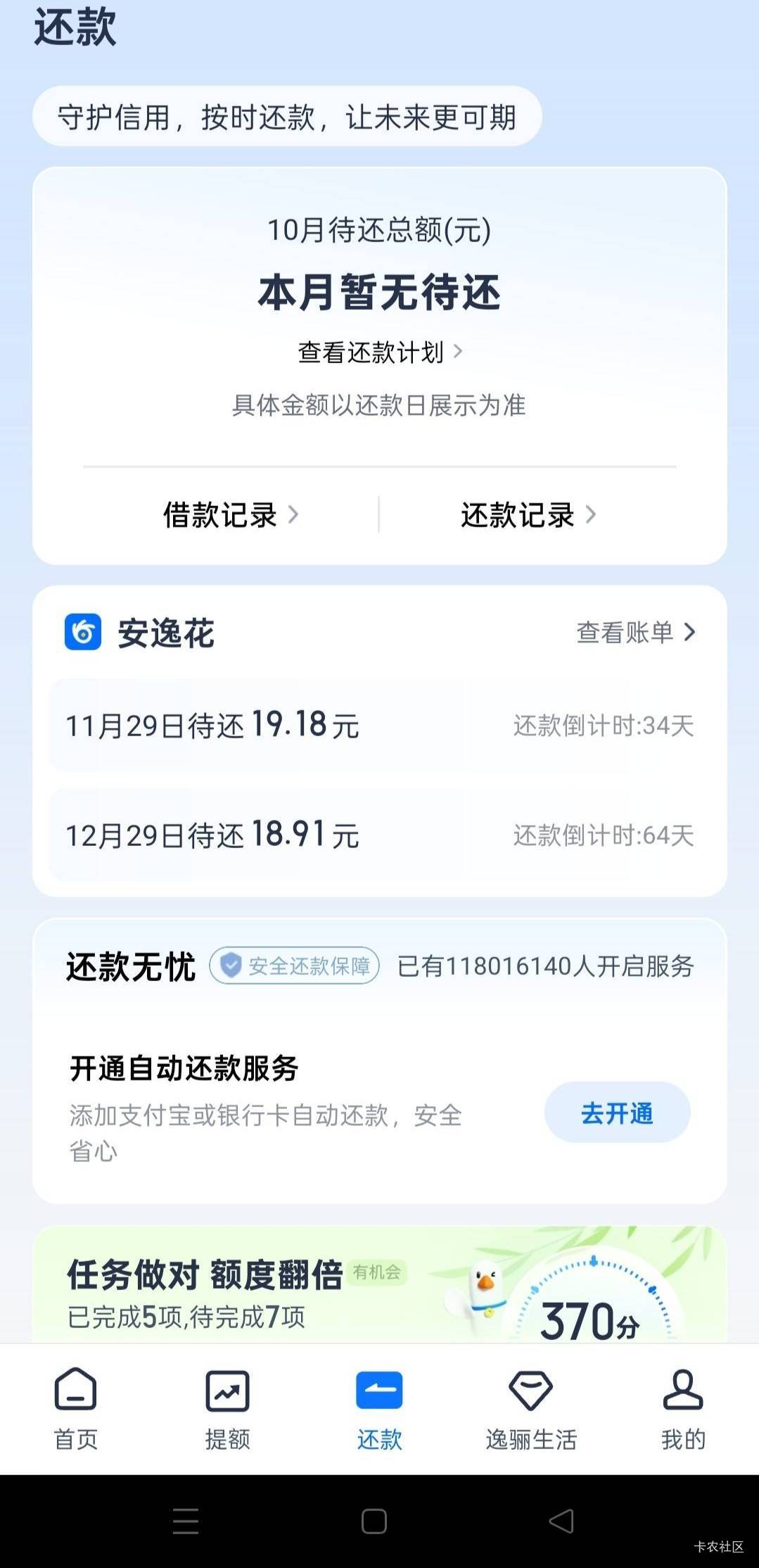Tap 去开通 to enable auto repayment
Screen dimensions: 759x1568
point(617,1113)
